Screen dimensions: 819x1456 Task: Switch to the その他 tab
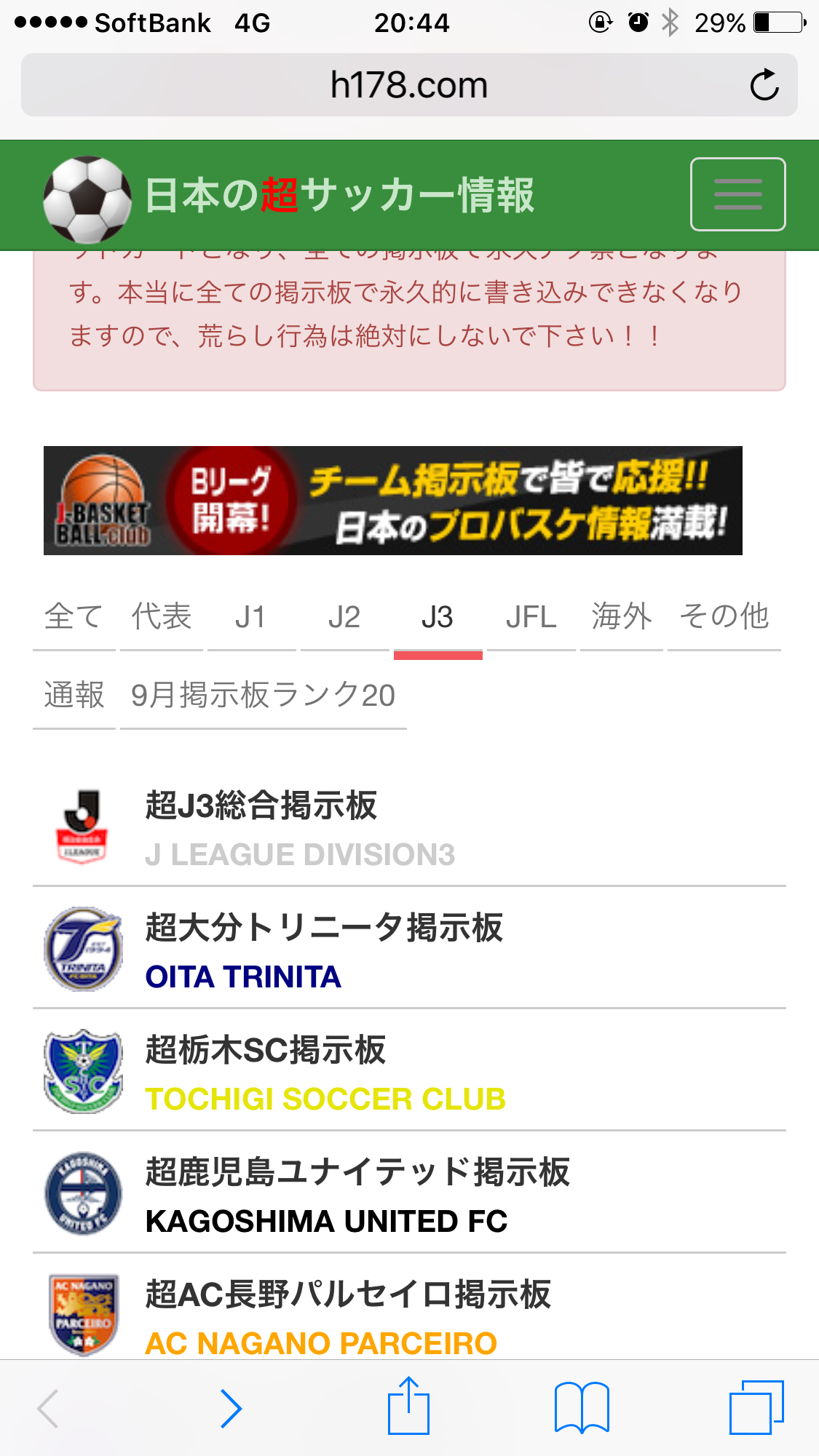[724, 617]
